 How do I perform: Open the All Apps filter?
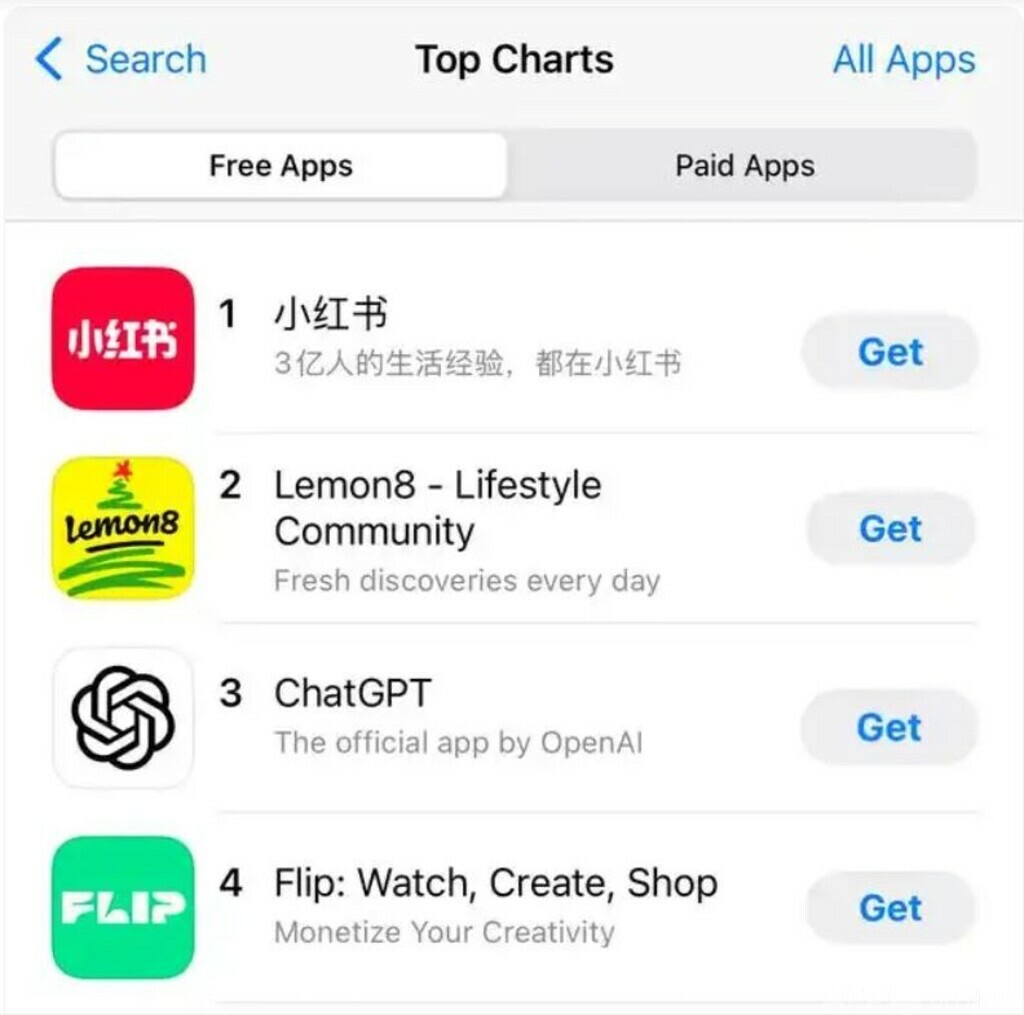pyautogui.click(x=903, y=60)
